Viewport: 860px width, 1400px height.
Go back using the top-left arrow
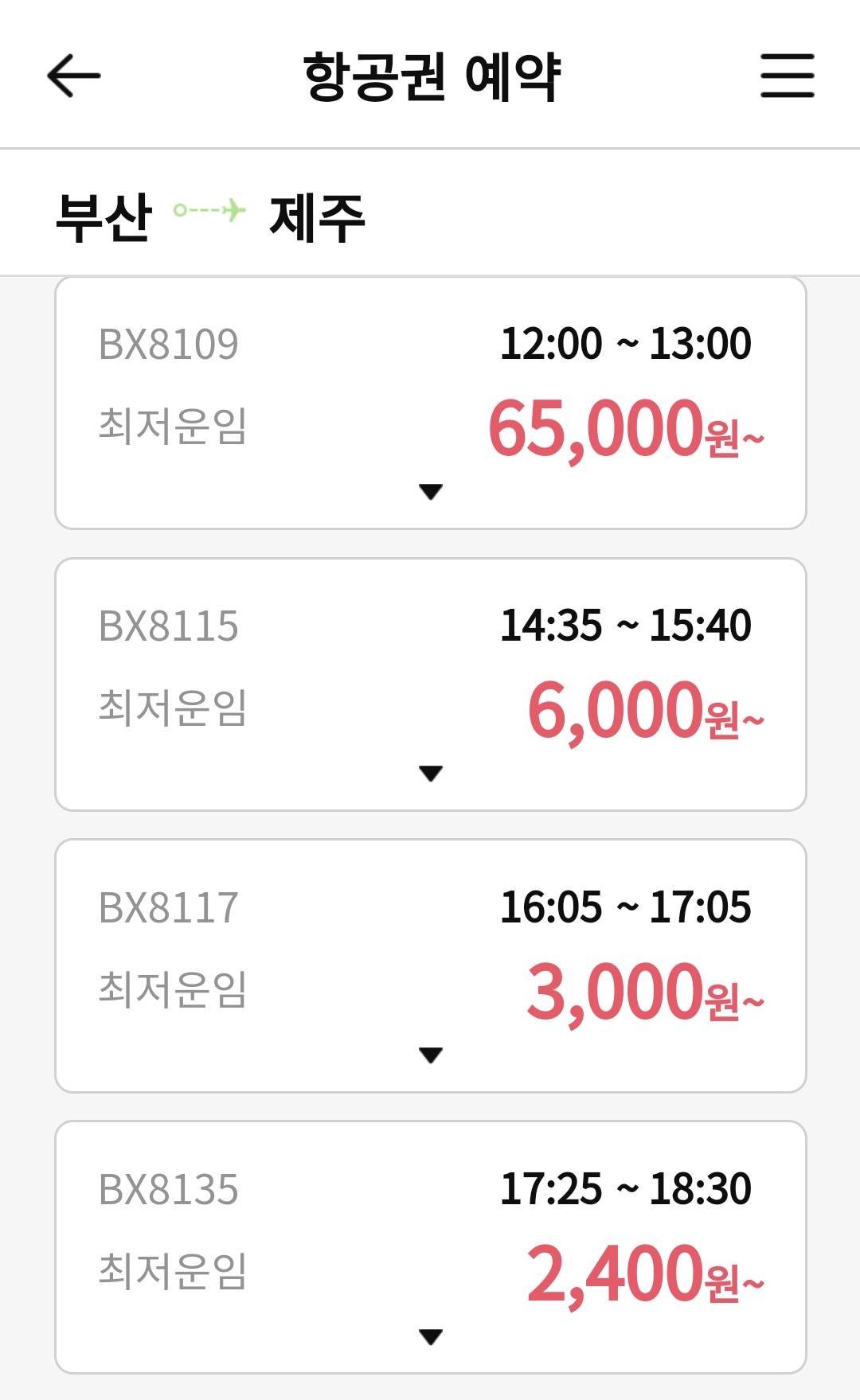[74, 76]
